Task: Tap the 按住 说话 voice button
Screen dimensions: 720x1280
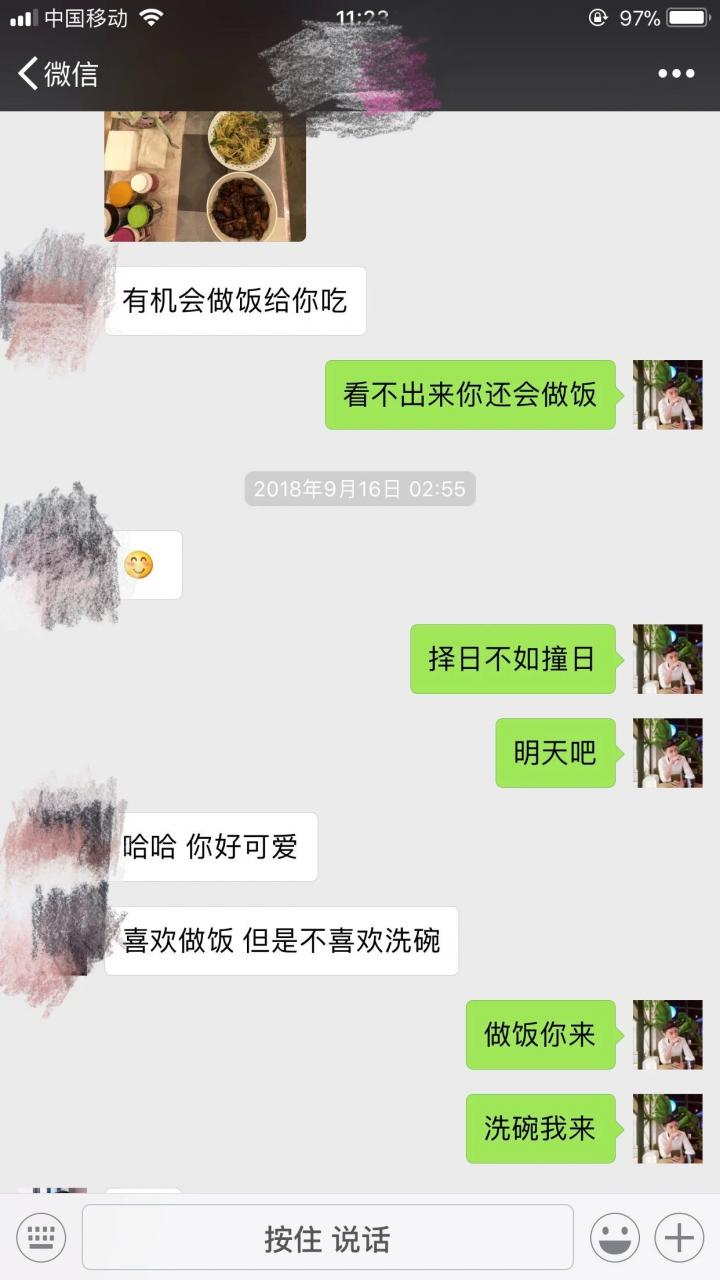Action: [x=327, y=1238]
